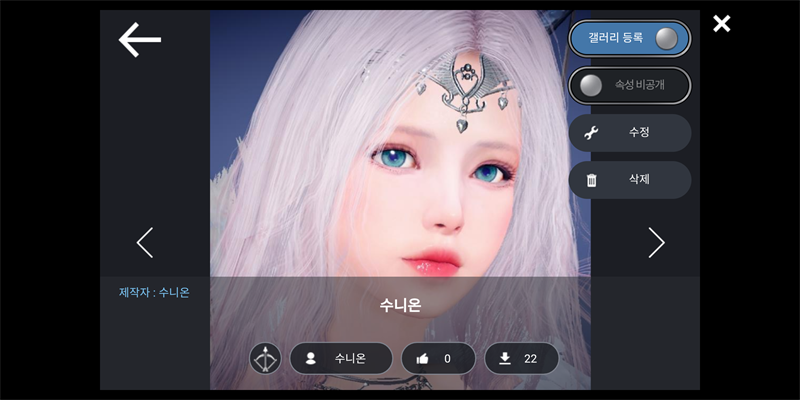Go back using the left arrow
Screen dimensions: 800x400
coord(140,39)
